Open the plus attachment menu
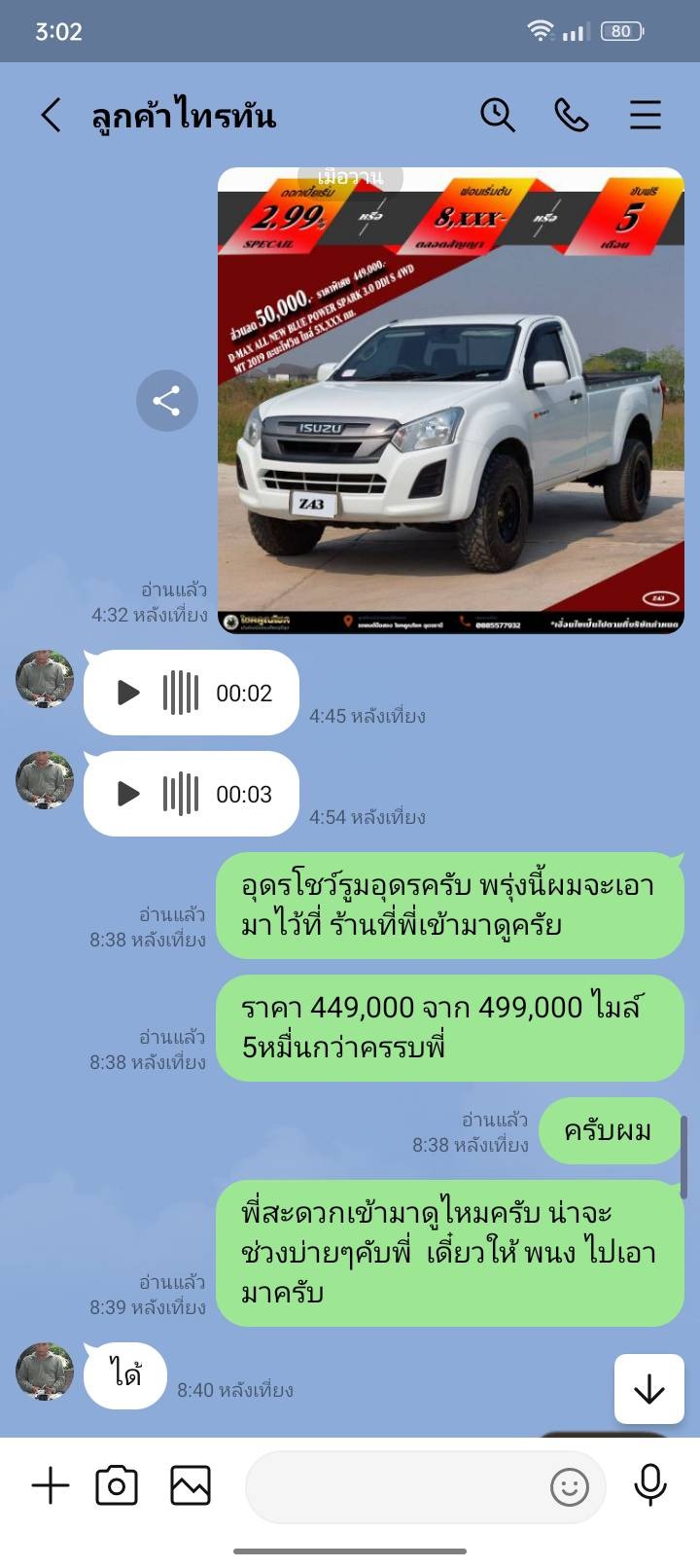This screenshot has width=700, height=1568. tap(50, 1485)
